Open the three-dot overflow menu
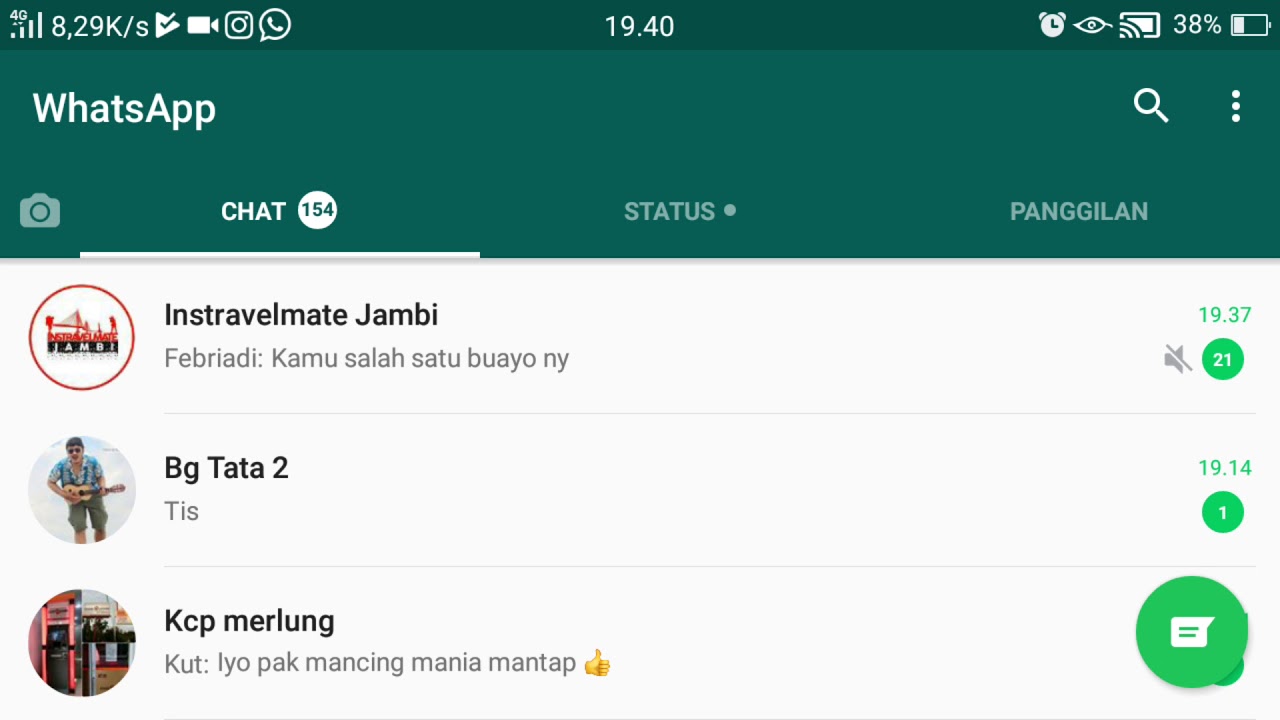Viewport: 1280px width, 720px height. click(1236, 106)
